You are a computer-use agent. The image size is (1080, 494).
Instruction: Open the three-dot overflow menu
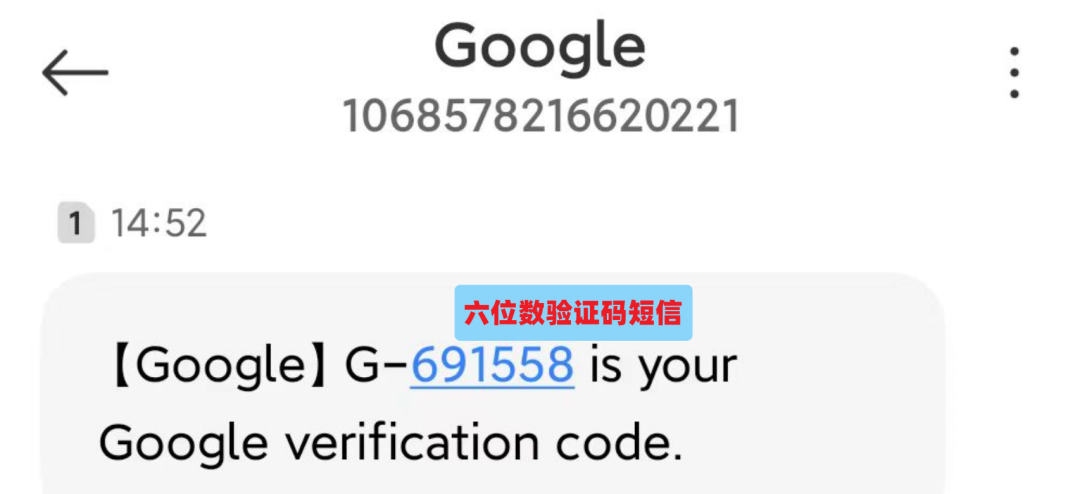[1014, 72]
